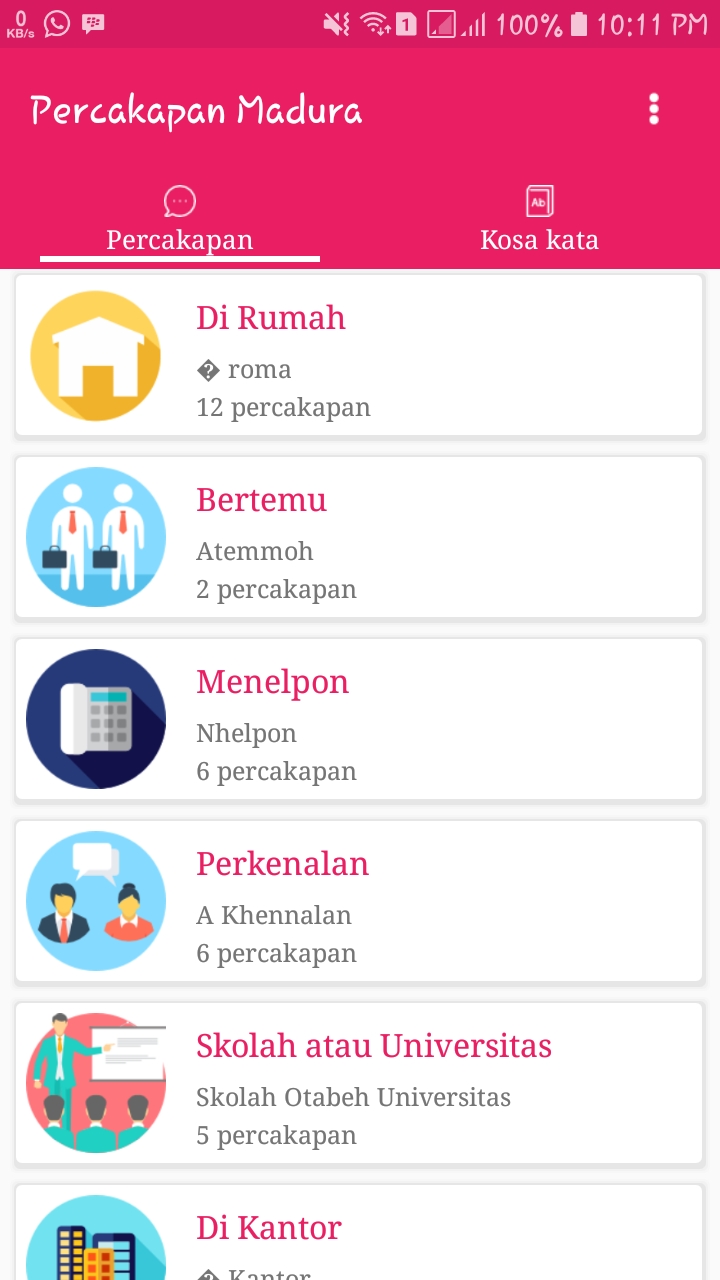Screen dimensions: 720x1280
Task: Open the Bertemu conversations card
Action: (x=360, y=538)
